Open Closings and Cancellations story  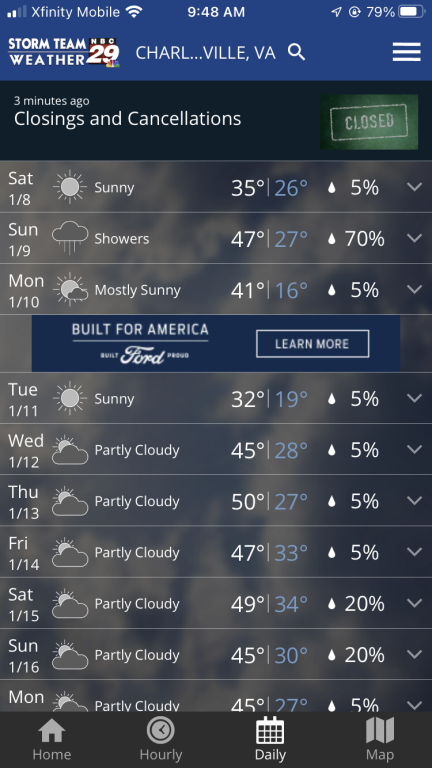pos(216,120)
